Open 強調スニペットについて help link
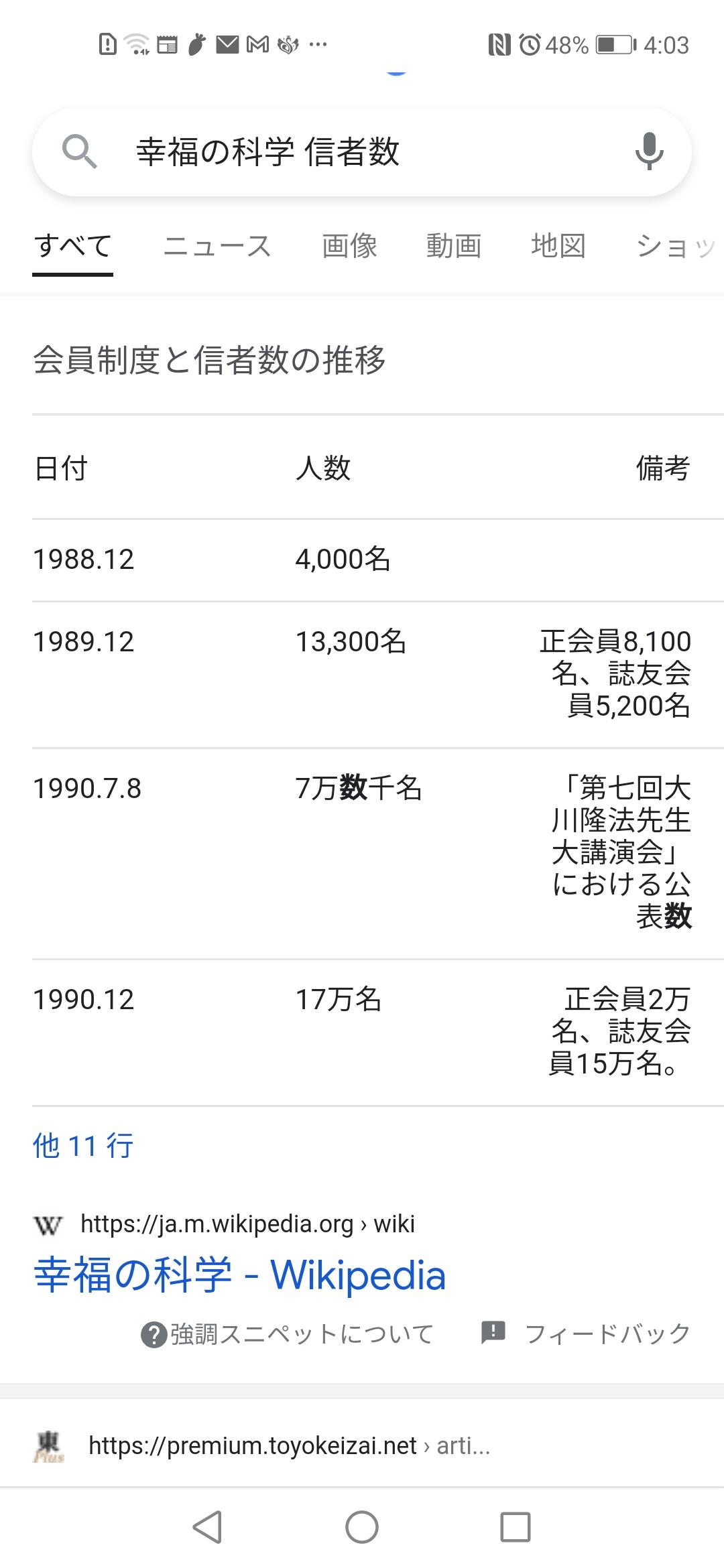This screenshot has height=1568, width=724. click(287, 1333)
